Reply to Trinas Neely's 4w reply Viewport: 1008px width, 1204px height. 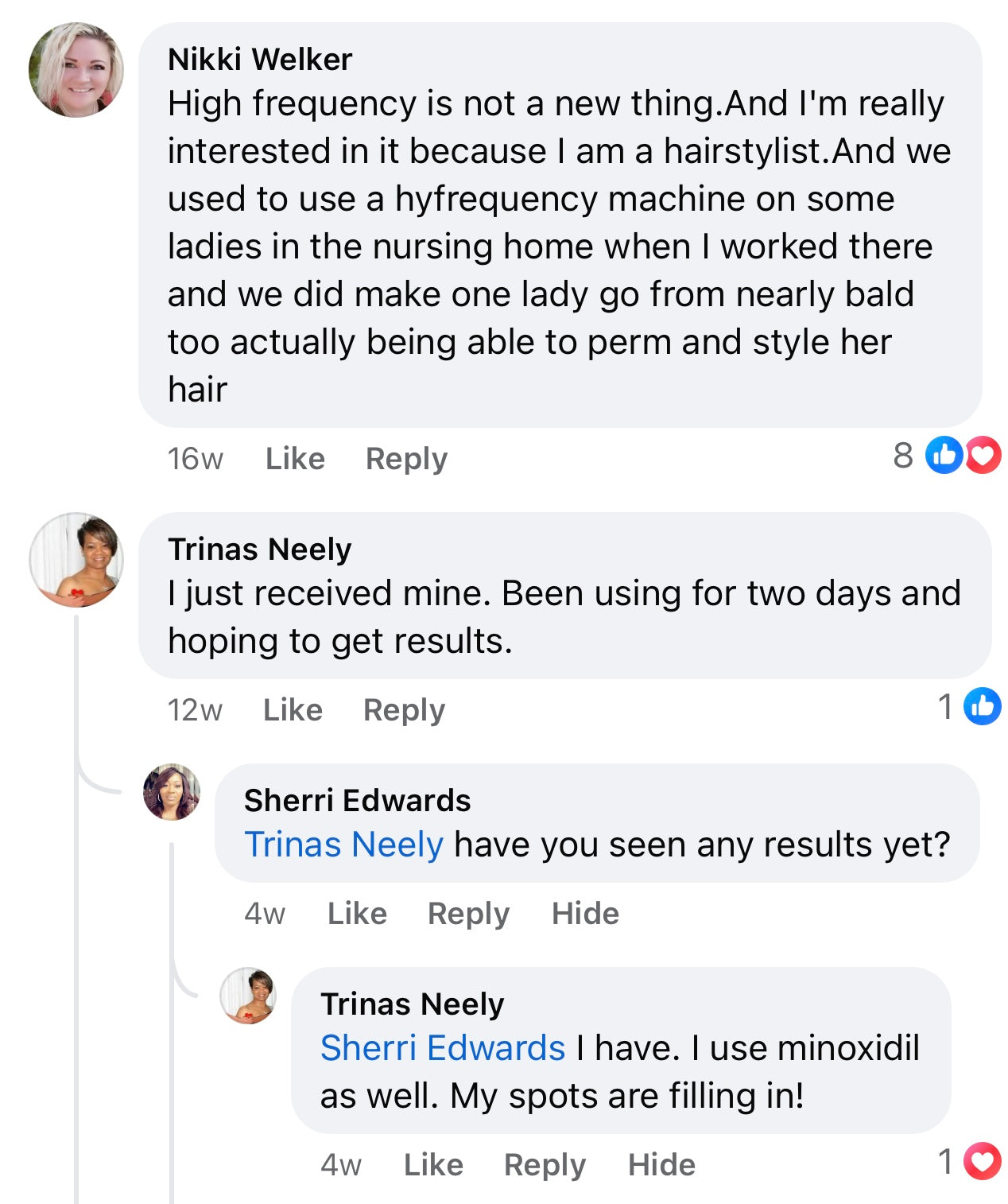click(x=545, y=1165)
